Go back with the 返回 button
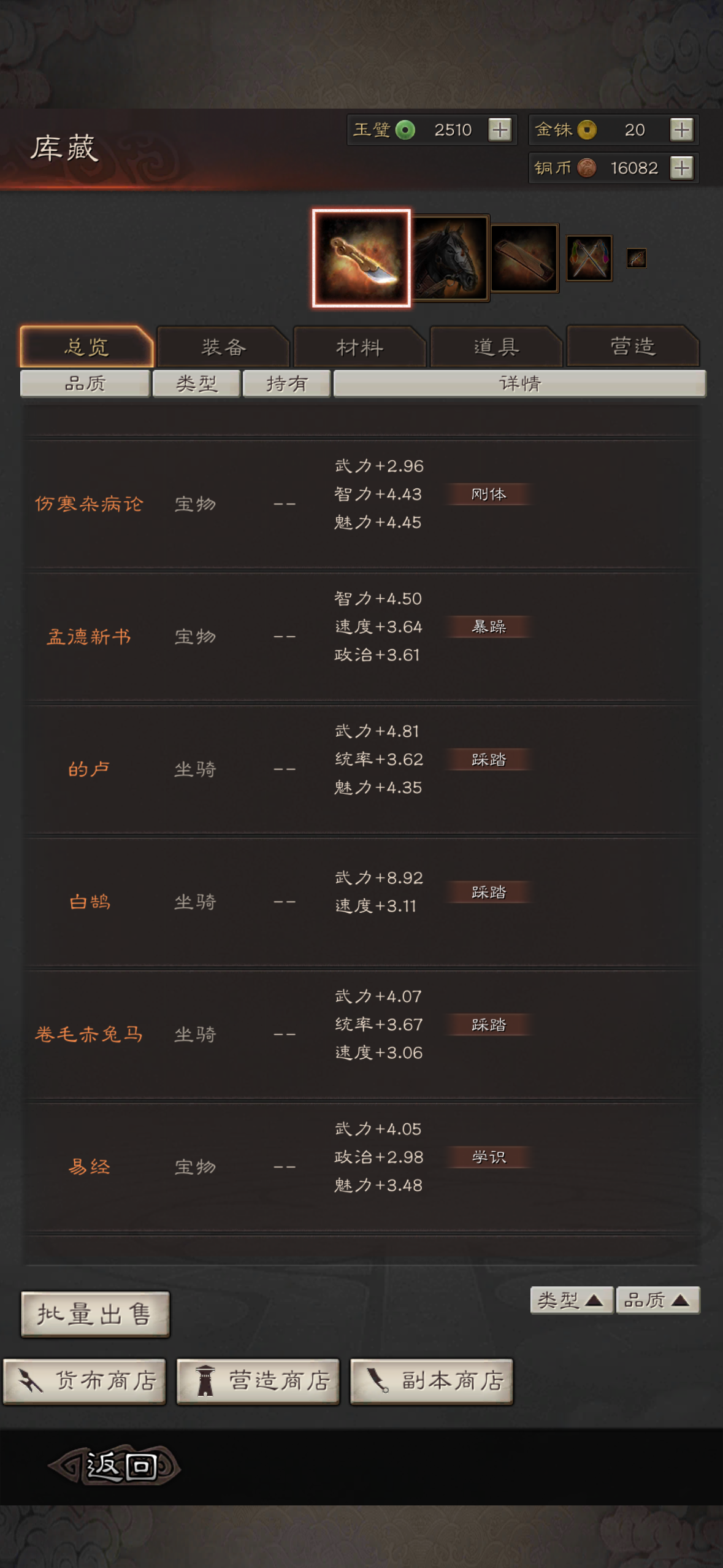Viewport: 723px width, 1568px height. pos(115,1466)
